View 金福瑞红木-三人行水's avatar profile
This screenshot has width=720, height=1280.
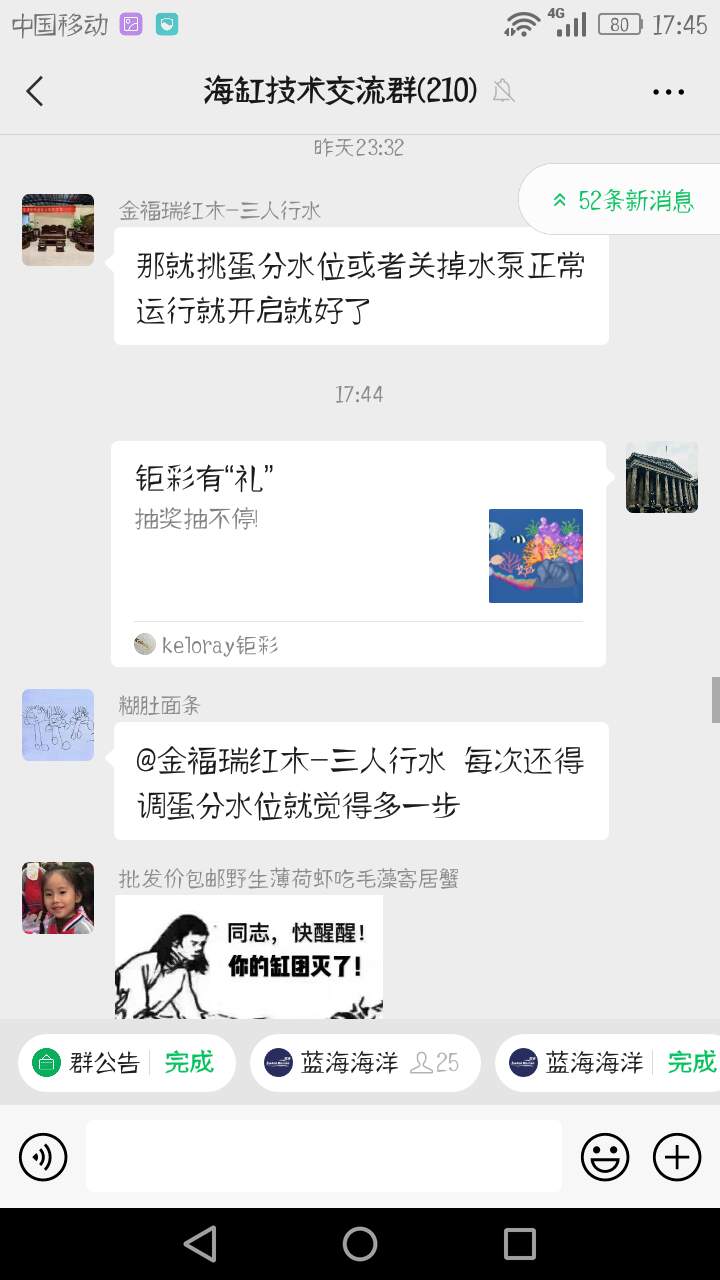pos(58,230)
